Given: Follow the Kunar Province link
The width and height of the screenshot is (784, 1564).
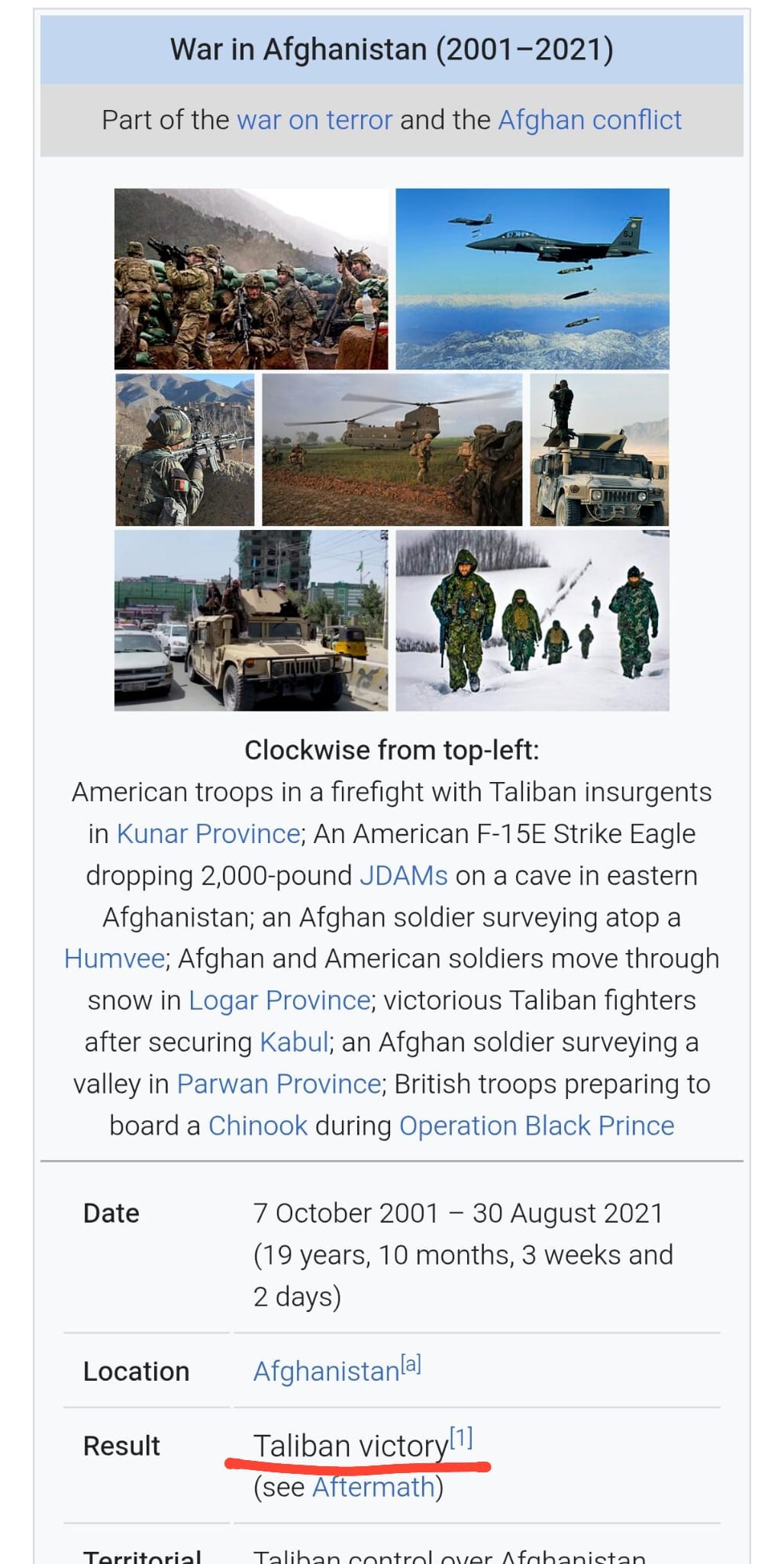Looking at the screenshot, I should point(208,833).
